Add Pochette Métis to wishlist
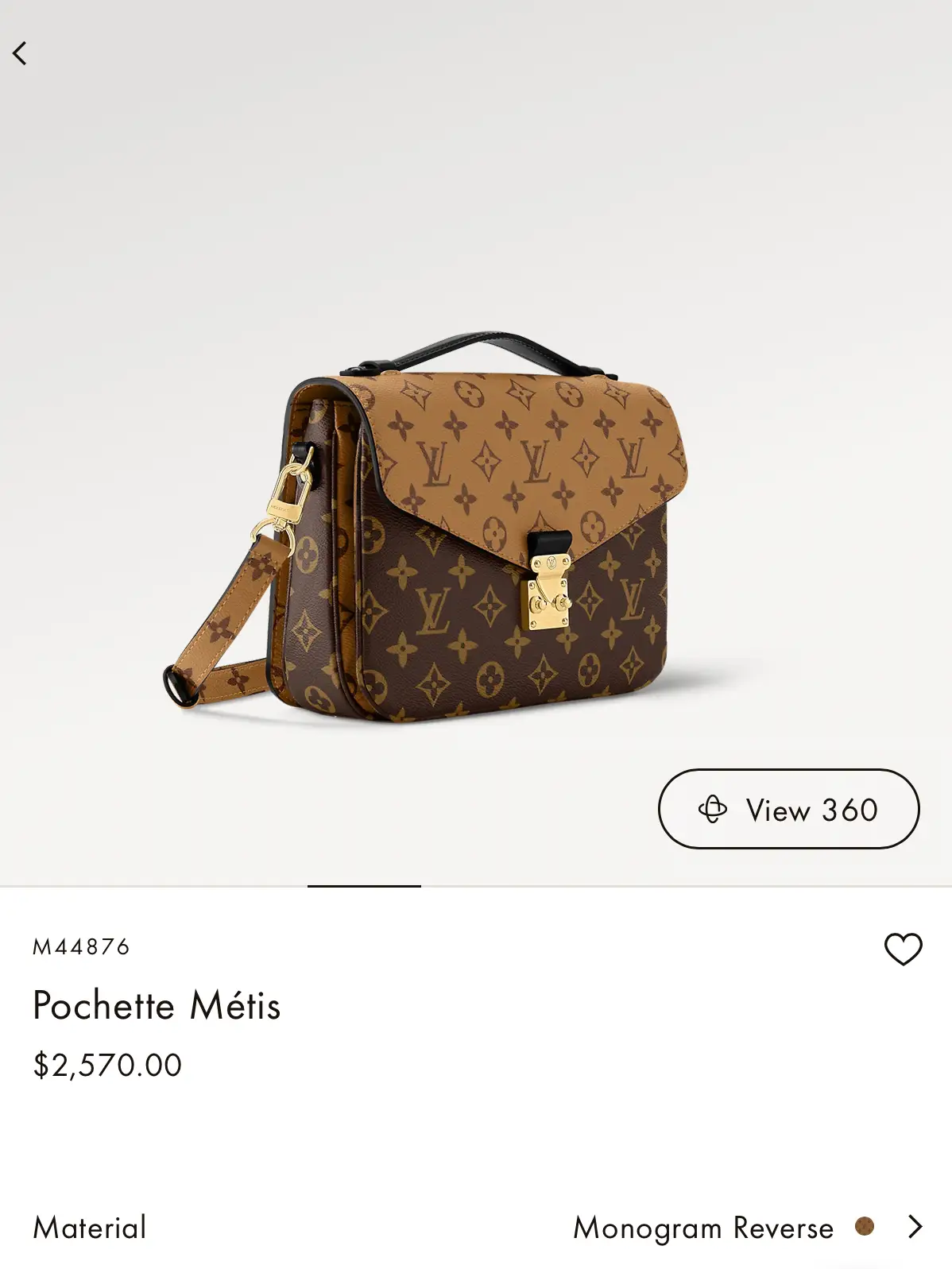Viewport: 952px width, 1269px height. point(903,949)
